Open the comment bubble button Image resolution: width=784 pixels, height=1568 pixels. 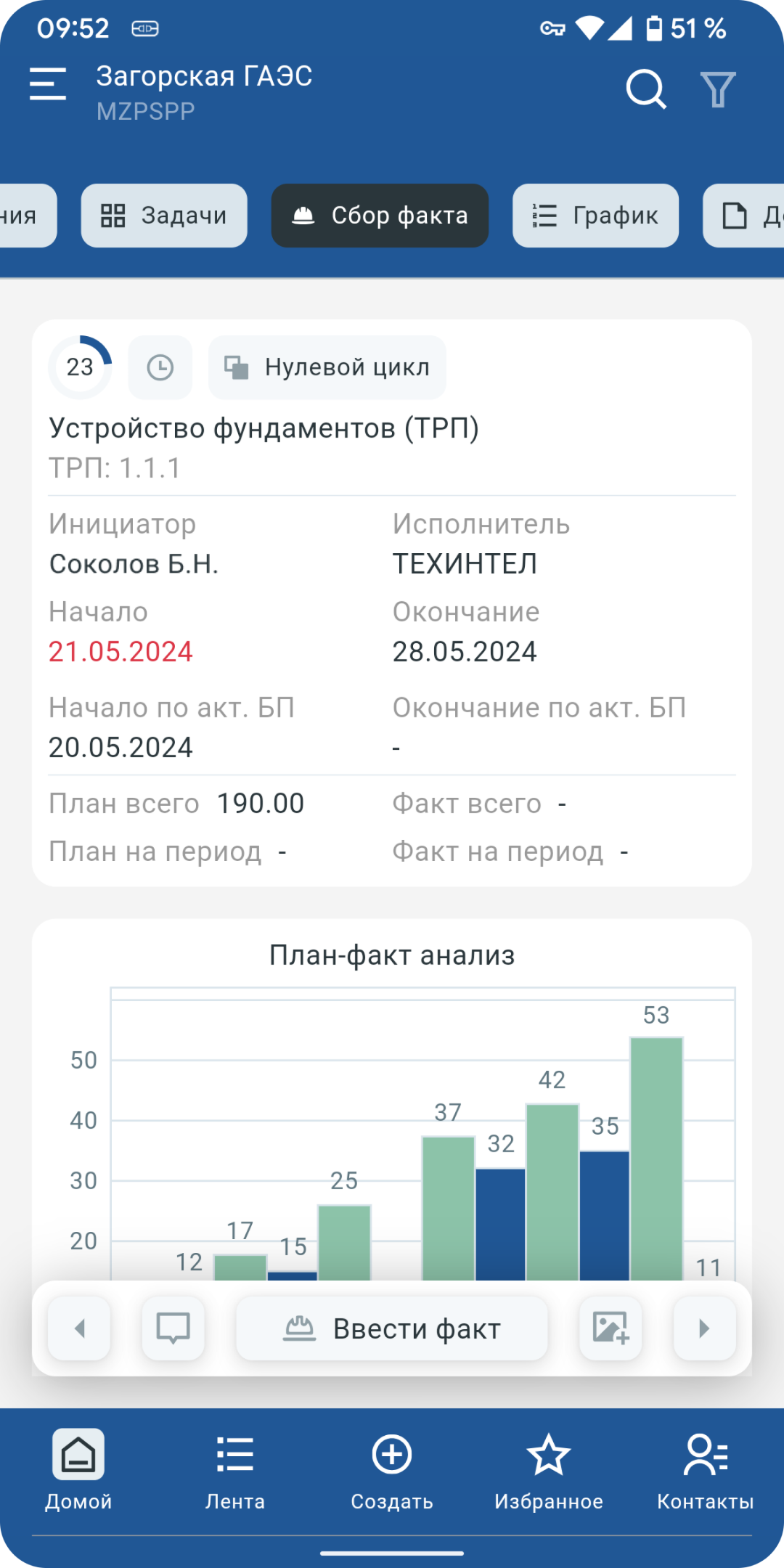(173, 1328)
